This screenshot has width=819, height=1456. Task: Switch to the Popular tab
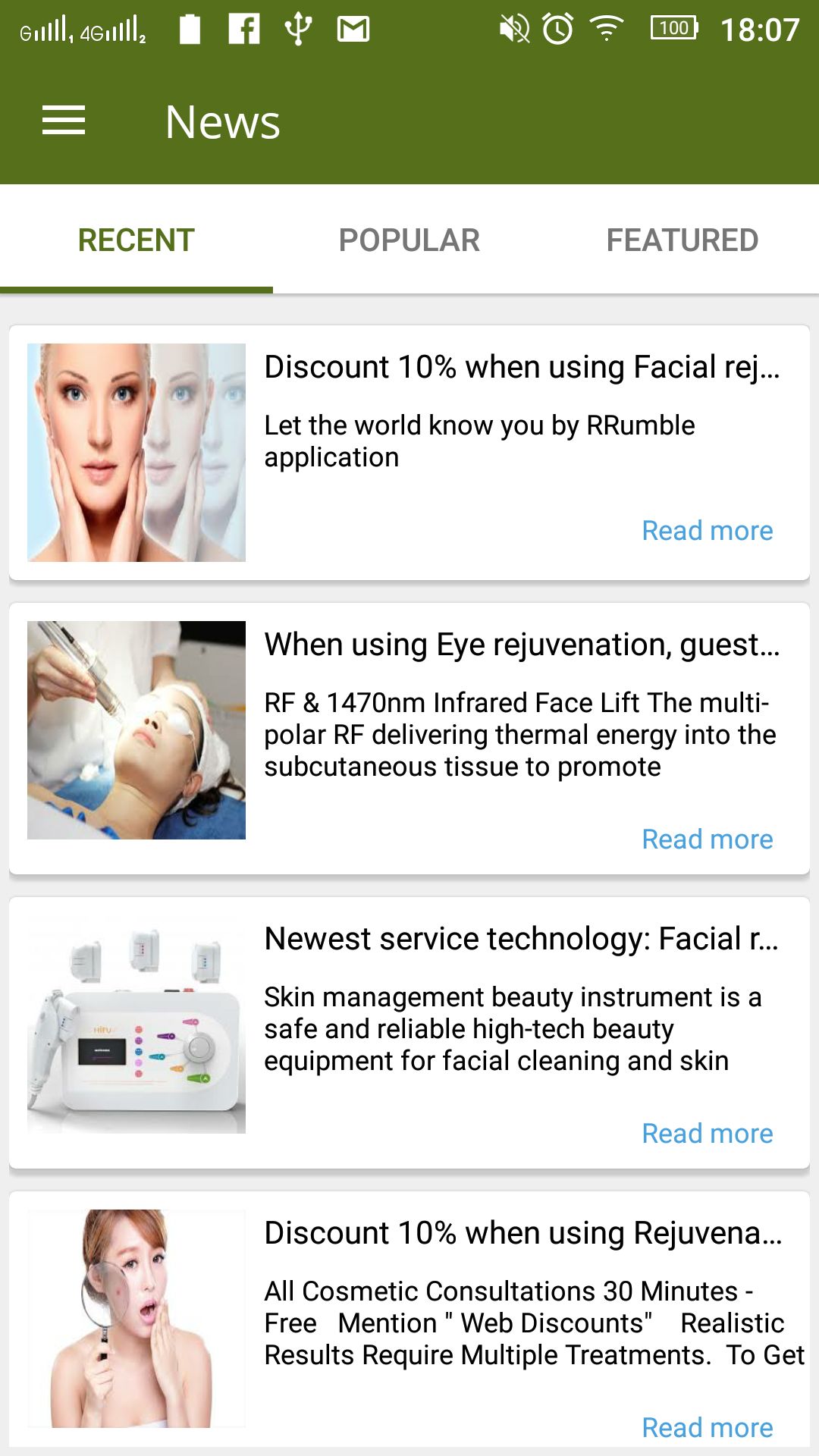[x=409, y=240]
